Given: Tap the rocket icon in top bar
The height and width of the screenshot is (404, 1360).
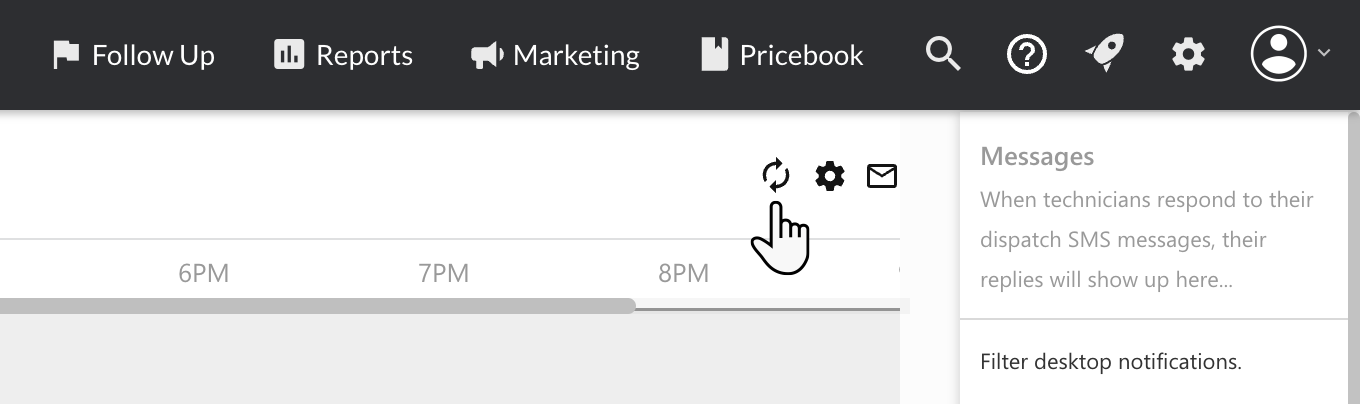Looking at the screenshot, I should 1105,54.
